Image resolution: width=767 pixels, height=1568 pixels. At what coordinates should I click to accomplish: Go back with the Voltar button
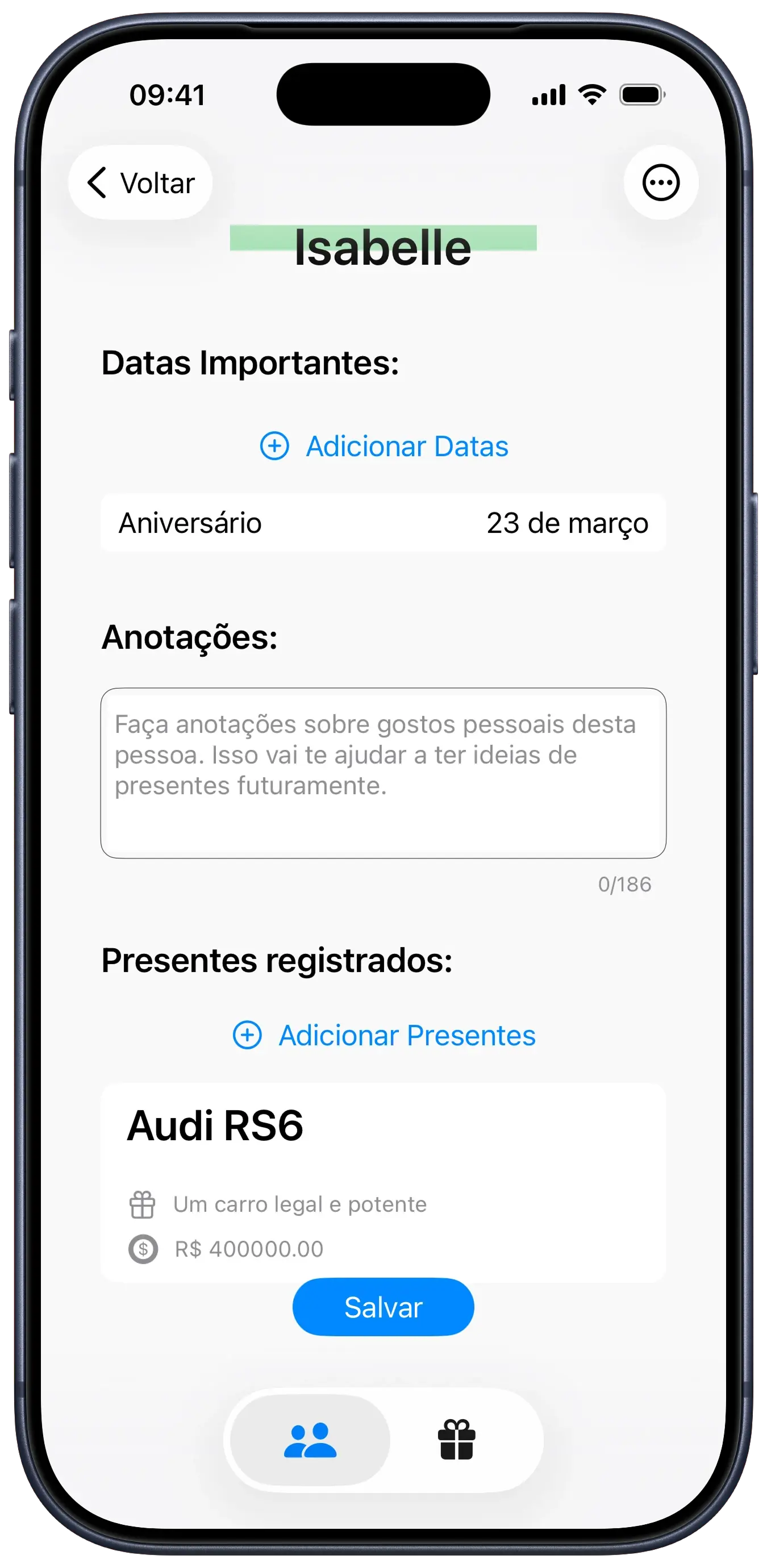(141, 182)
